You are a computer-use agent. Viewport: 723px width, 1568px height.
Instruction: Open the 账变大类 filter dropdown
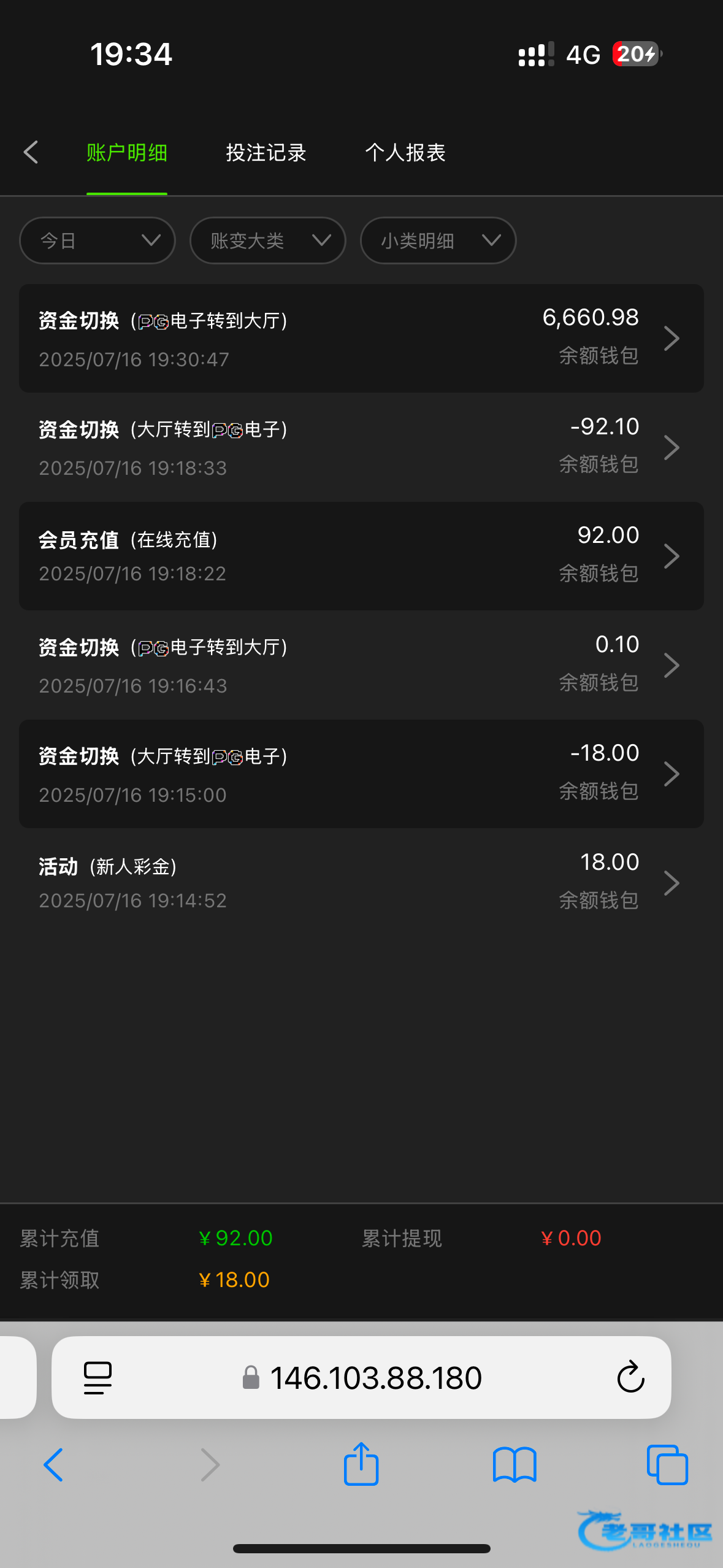coord(268,240)
